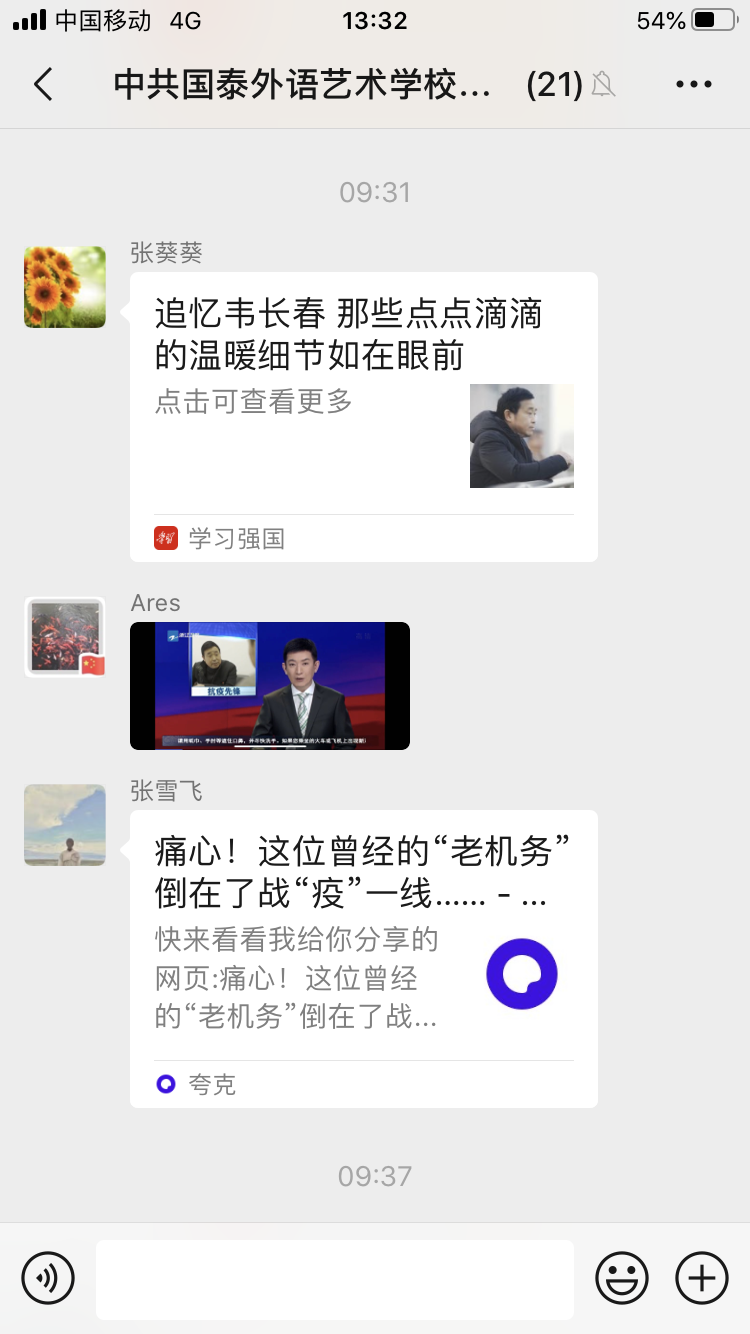Open the chat's three-dot menu

693,85
